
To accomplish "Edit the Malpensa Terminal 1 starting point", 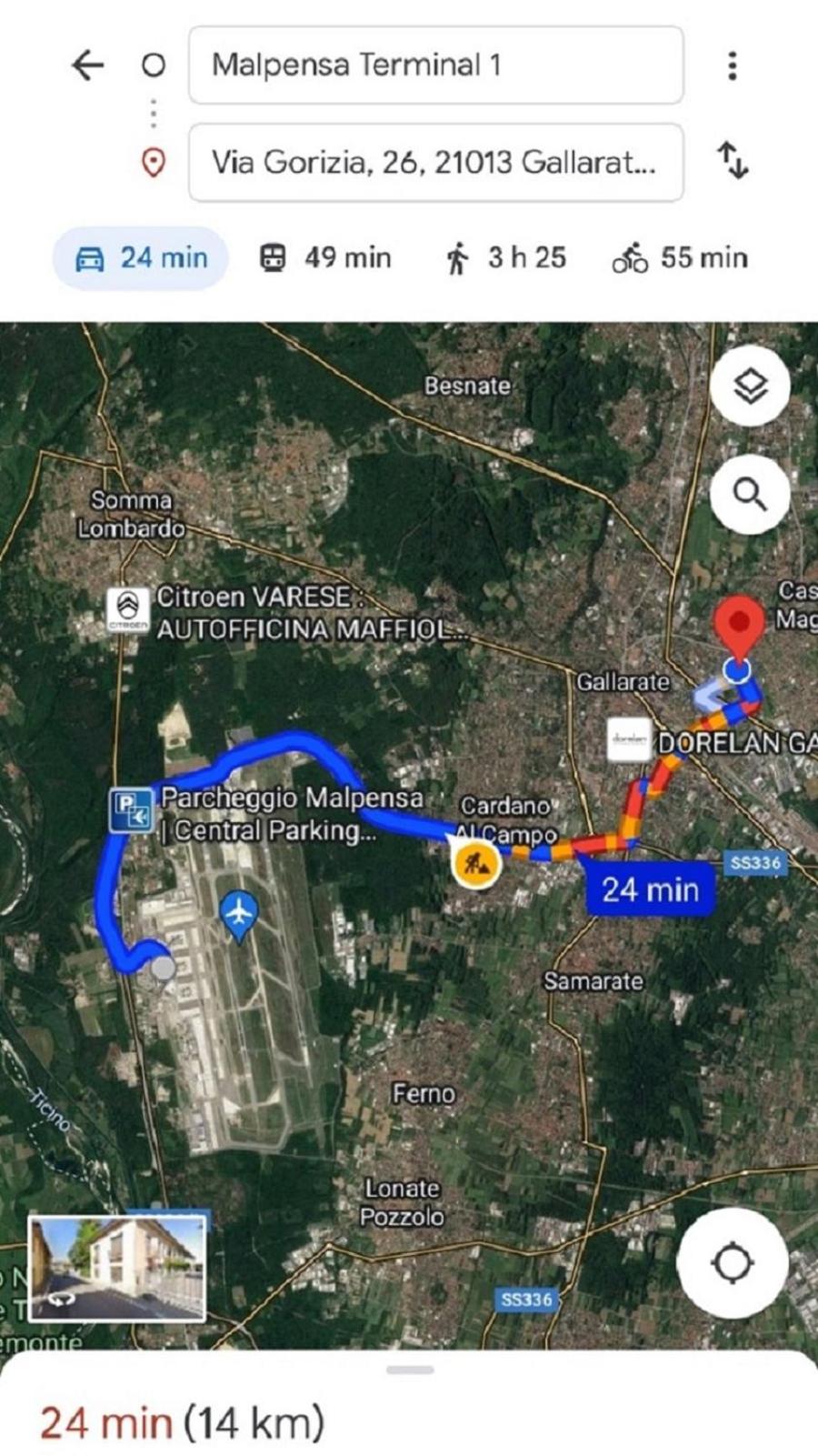I will click(436, 65).
